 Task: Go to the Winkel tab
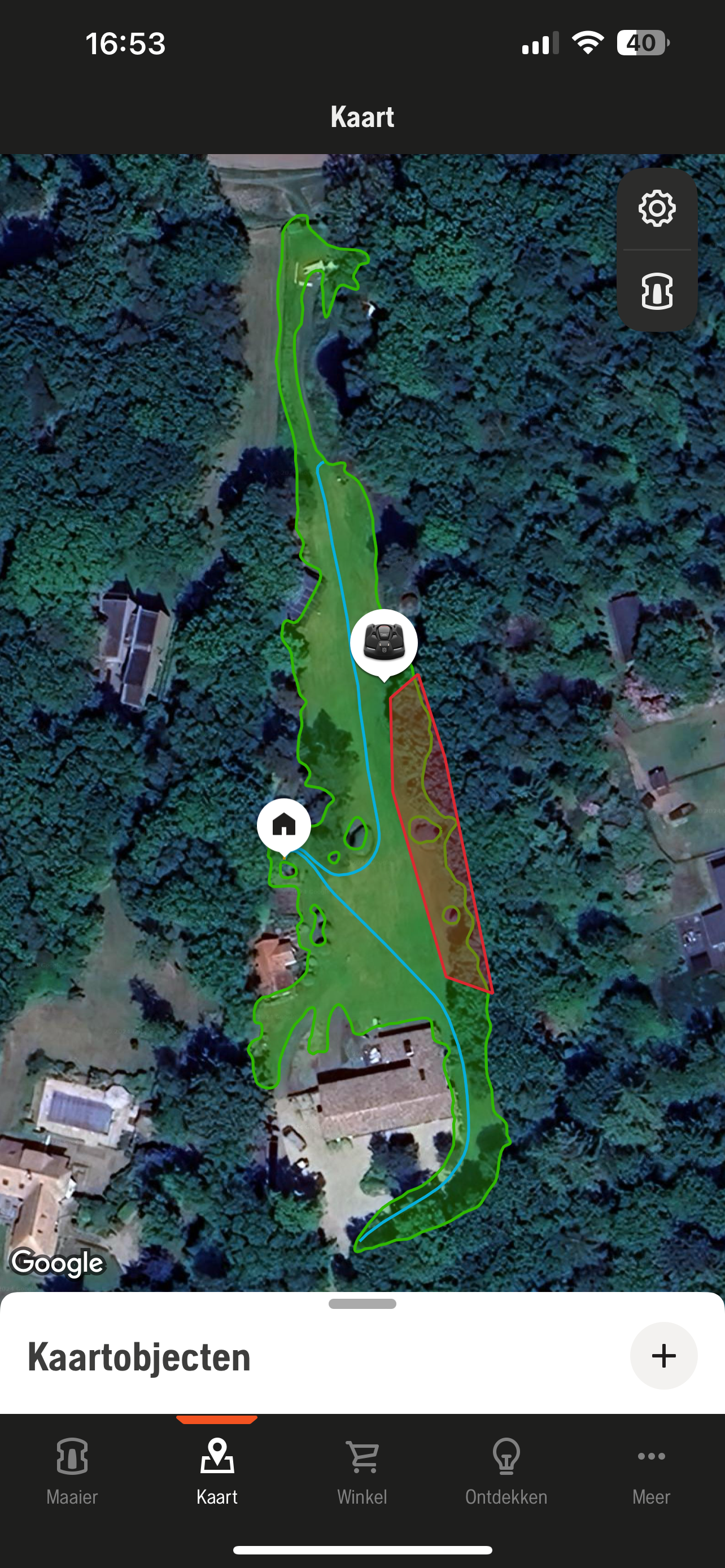pos(362,1470)
